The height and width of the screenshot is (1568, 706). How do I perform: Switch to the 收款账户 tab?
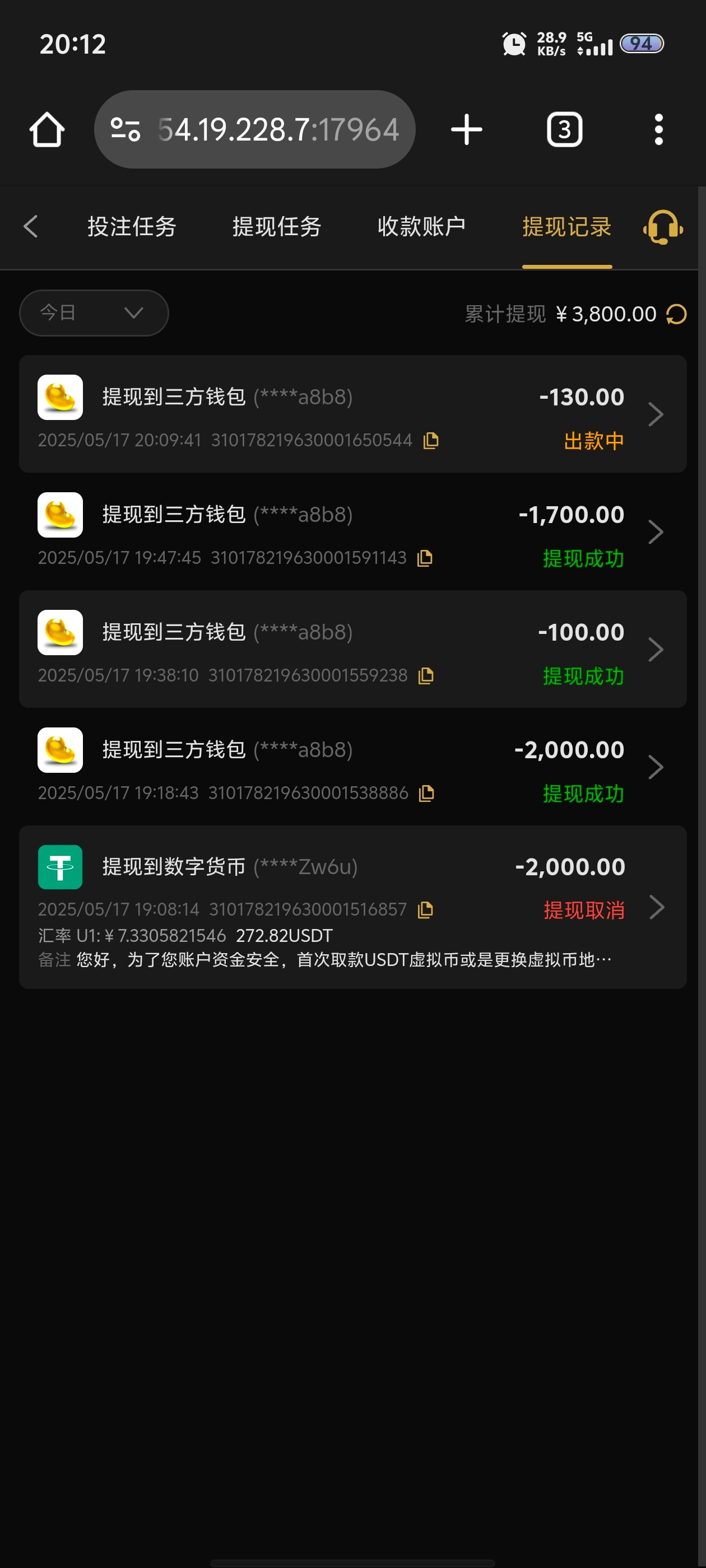[x=421, y=226]
